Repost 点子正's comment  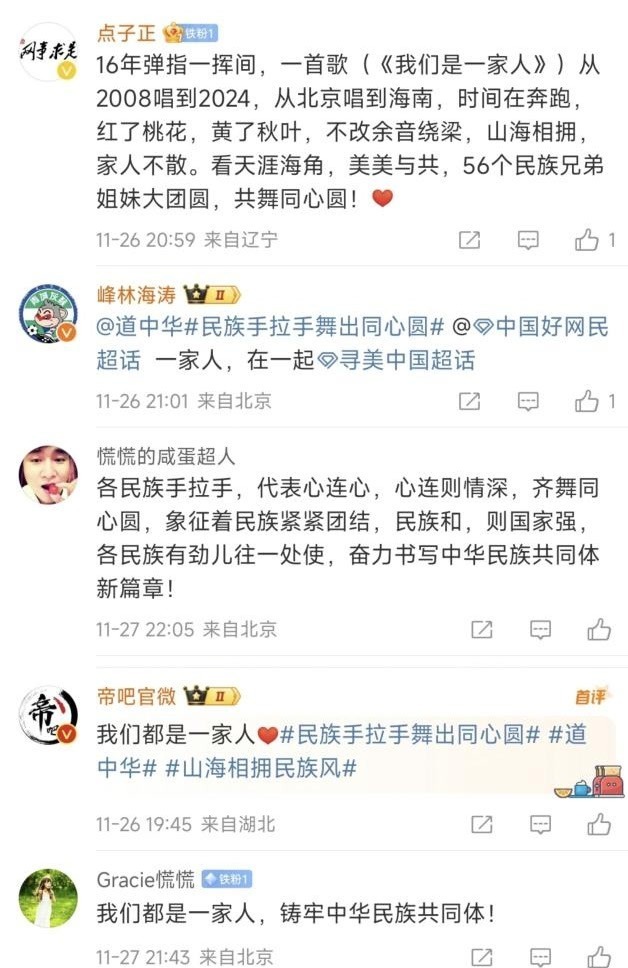click(468, 240)
